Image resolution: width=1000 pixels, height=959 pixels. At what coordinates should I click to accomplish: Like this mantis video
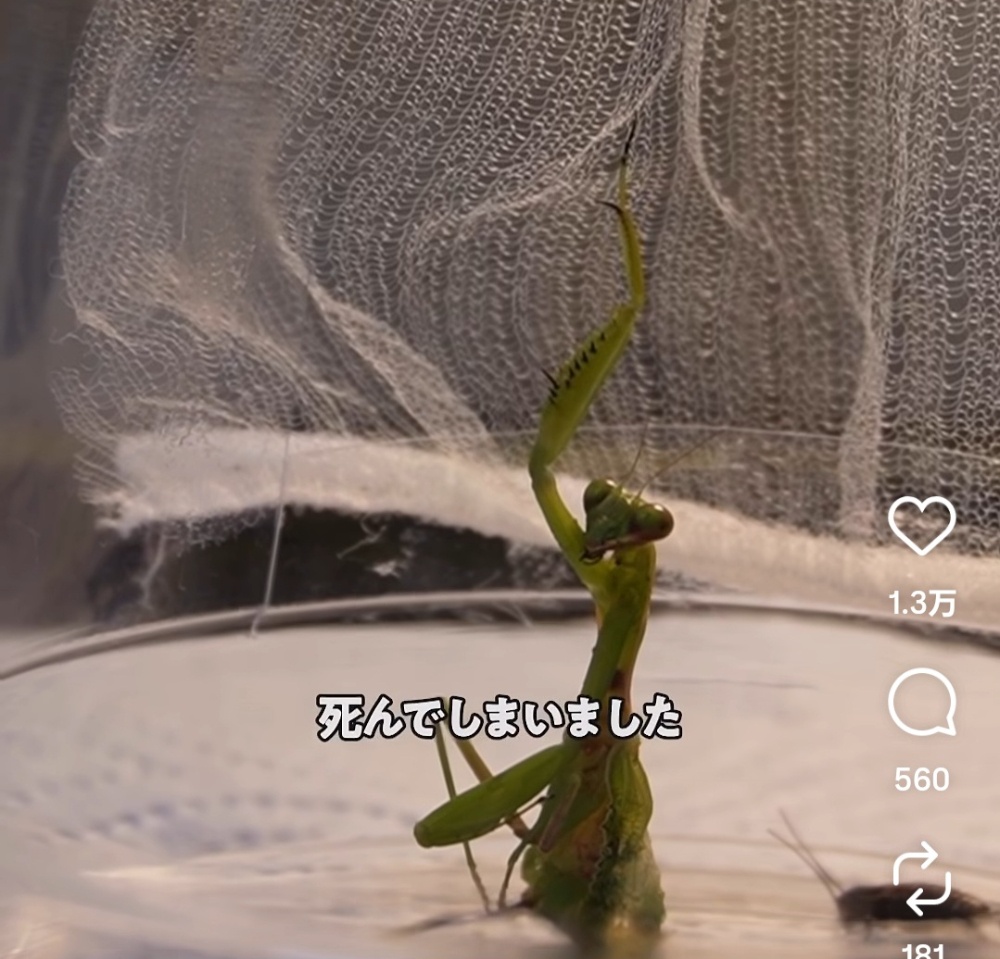click(x=921, y=526)
